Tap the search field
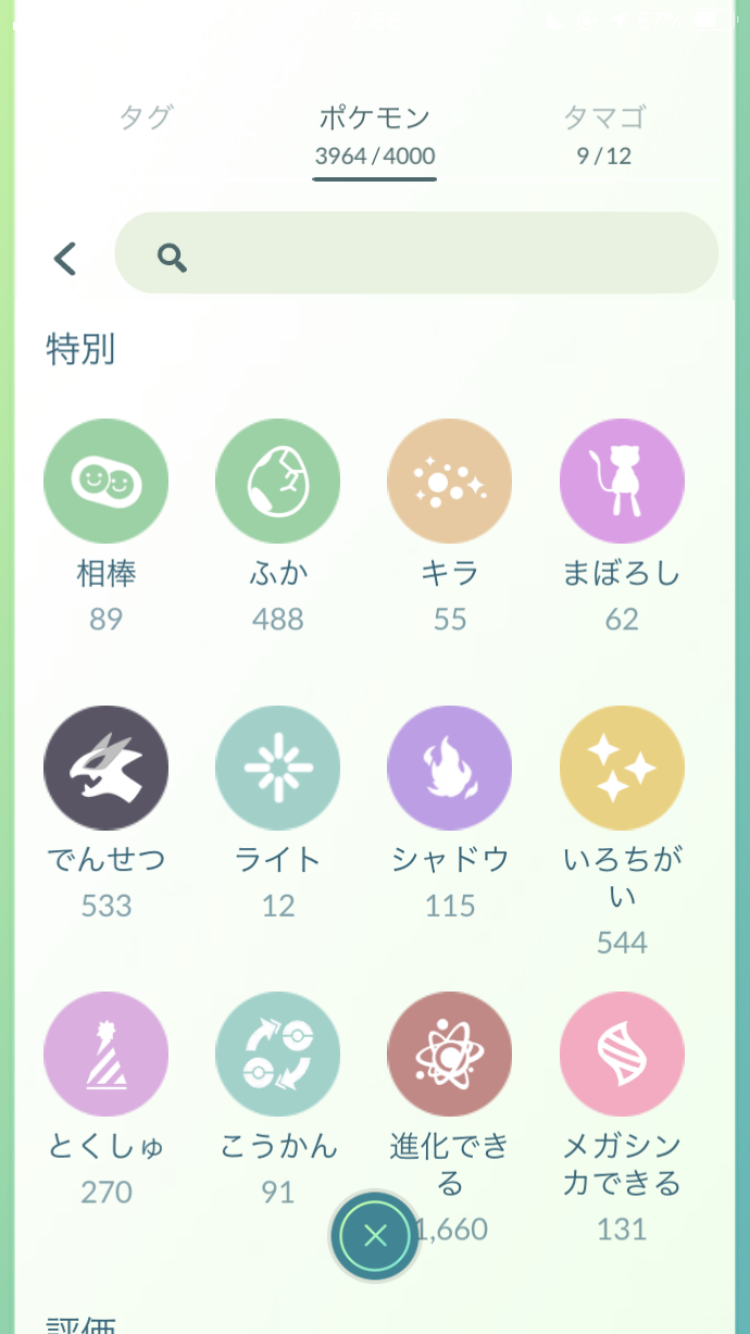 point(417,253)
